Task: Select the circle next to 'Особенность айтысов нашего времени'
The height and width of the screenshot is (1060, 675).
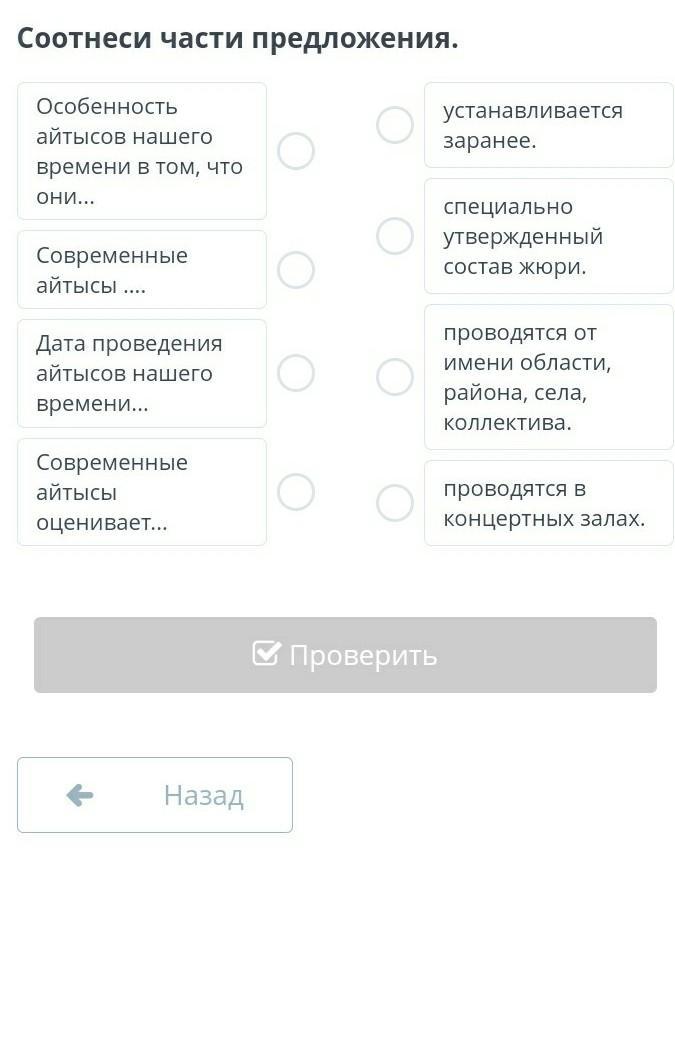Action: 296,151
